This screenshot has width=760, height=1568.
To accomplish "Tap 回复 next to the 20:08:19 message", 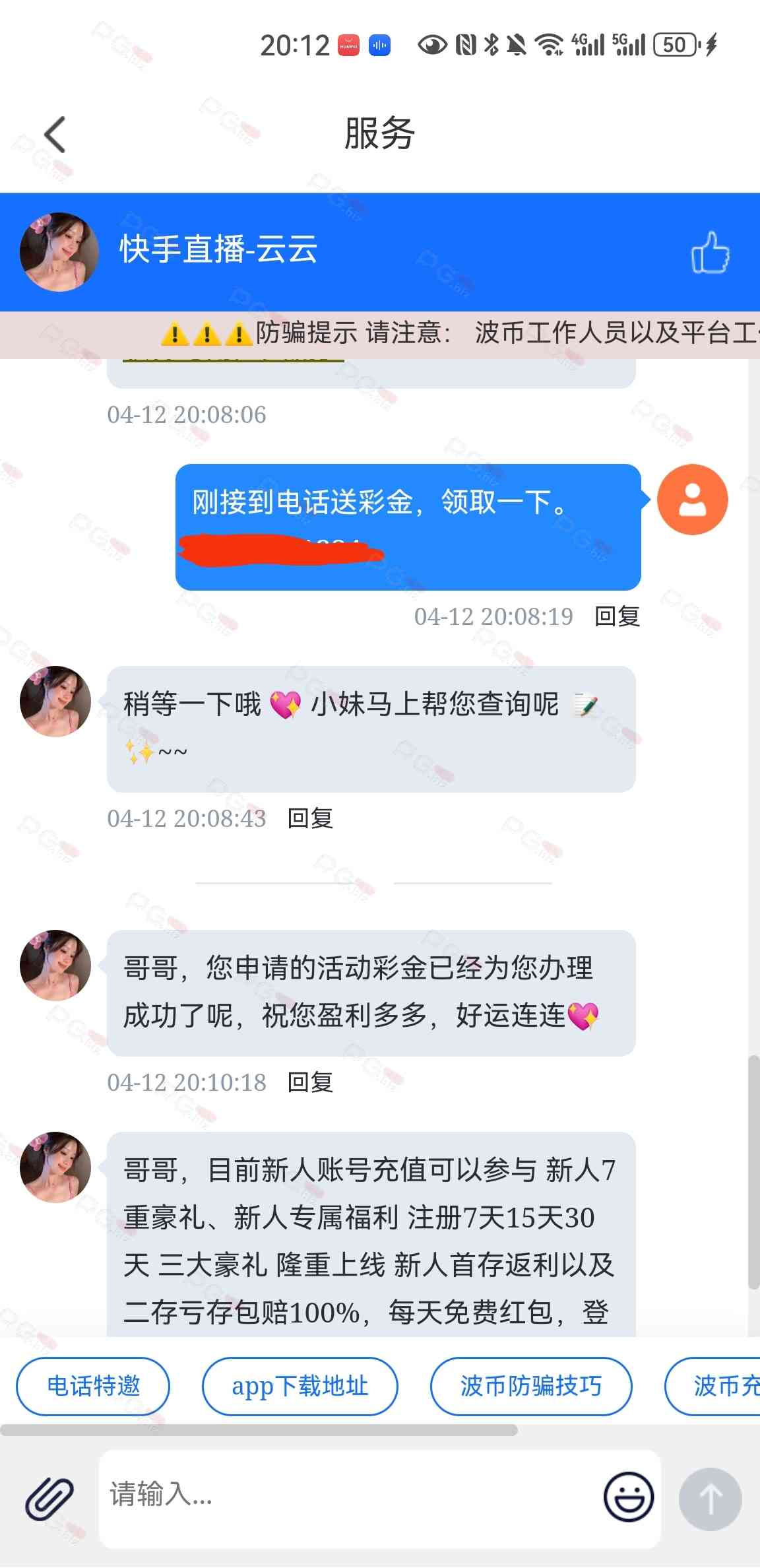I will coord(617,616).
